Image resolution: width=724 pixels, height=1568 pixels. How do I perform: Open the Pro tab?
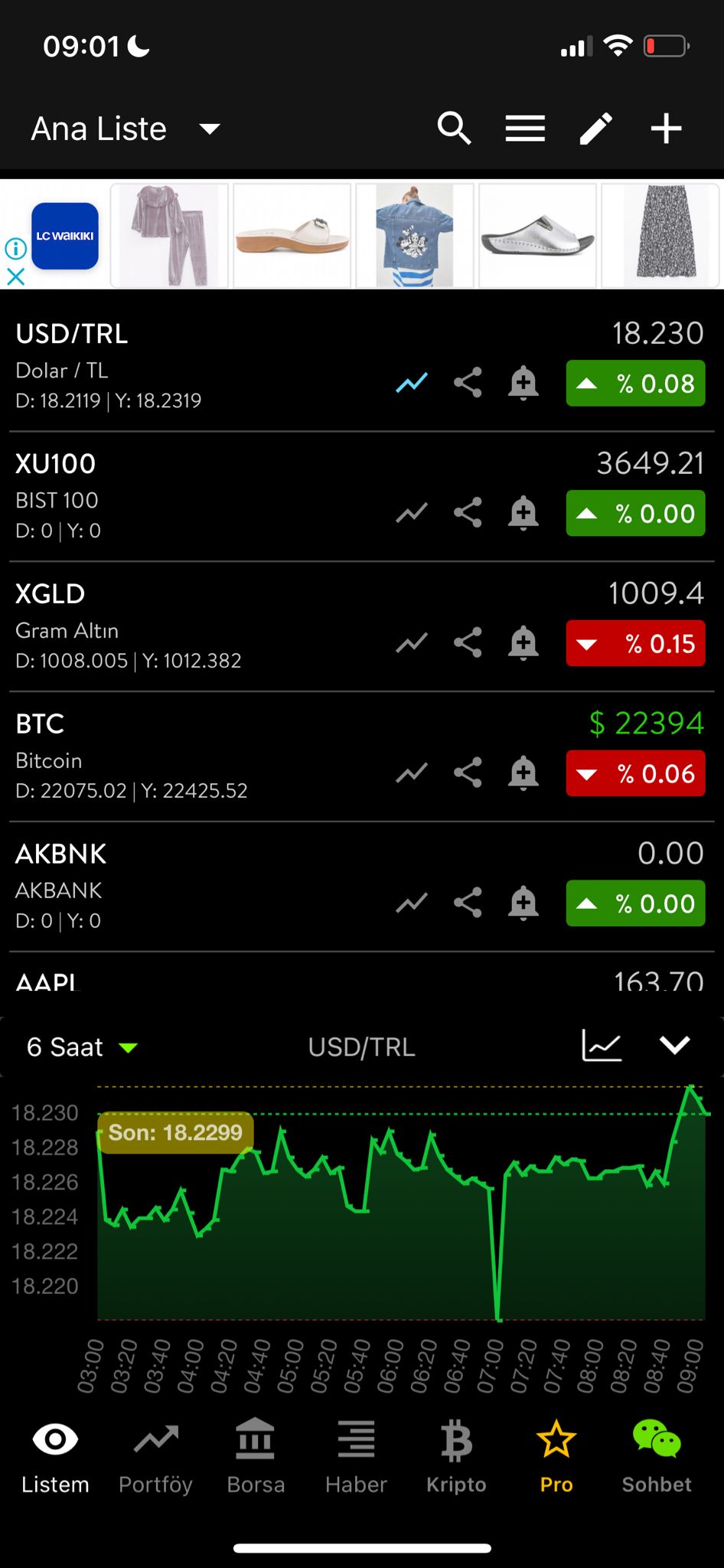(556, 1457)
